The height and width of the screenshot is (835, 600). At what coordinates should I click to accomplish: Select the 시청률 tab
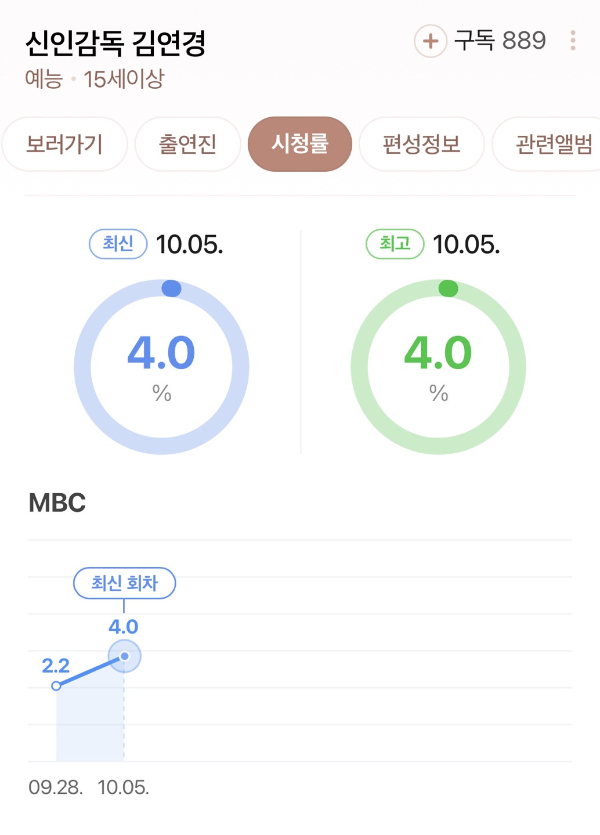pyautogui.click(x=300, y=145)
